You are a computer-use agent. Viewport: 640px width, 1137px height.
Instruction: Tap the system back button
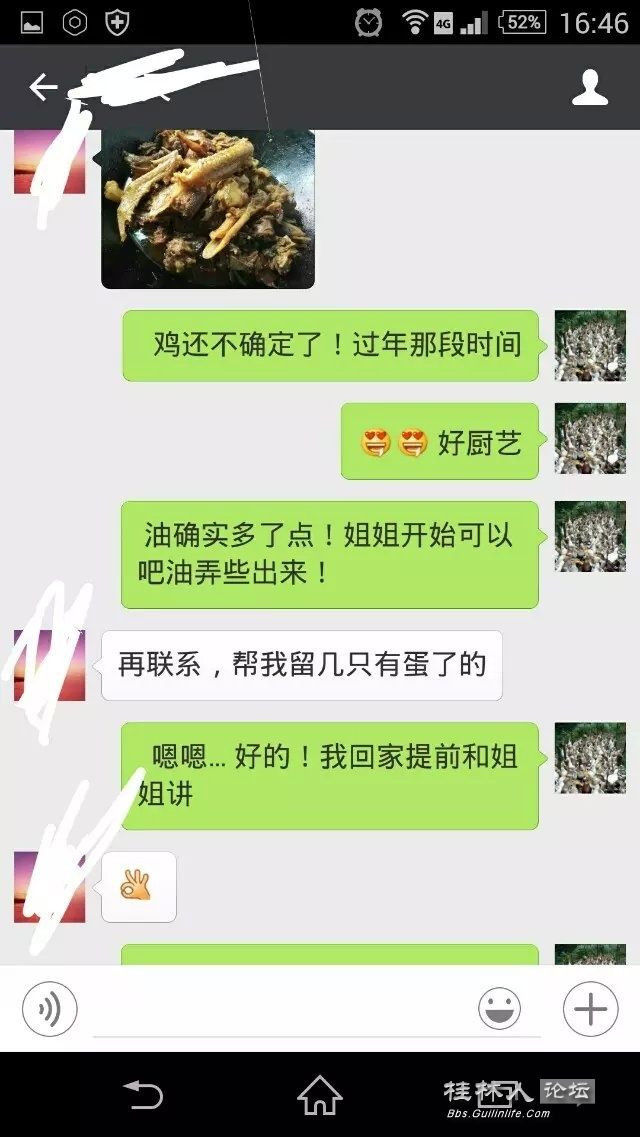click(x=143, y=1095)
